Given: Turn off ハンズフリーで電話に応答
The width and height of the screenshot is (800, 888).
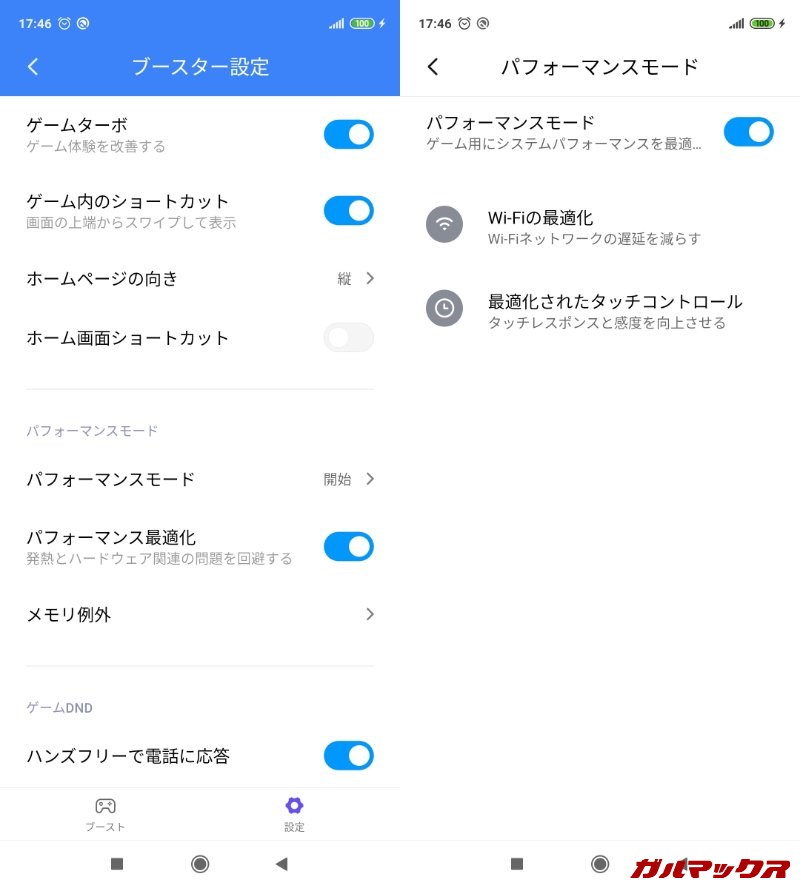Looking at the screenshot, I should pyautogui.click(x=348, y=756).
